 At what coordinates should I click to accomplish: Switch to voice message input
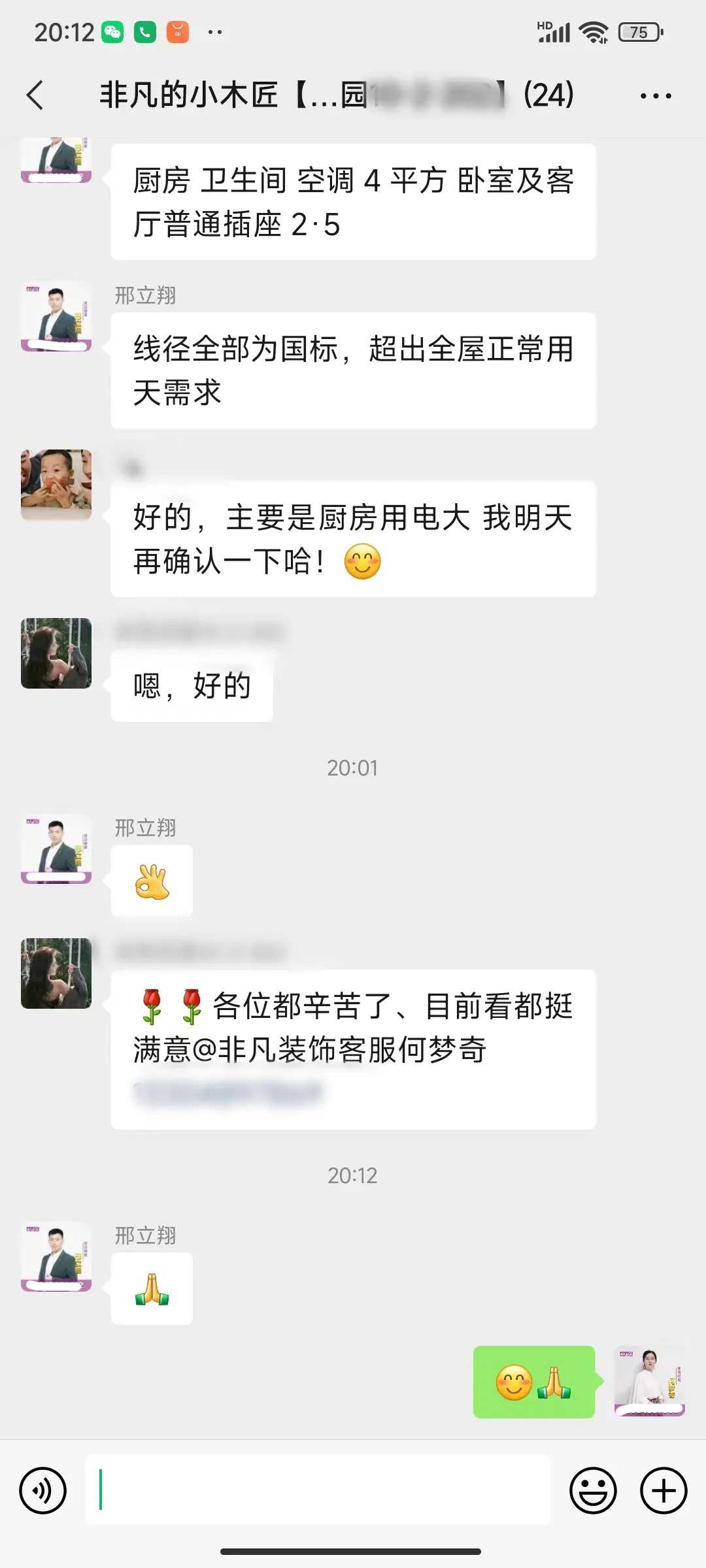point(43,1491)
